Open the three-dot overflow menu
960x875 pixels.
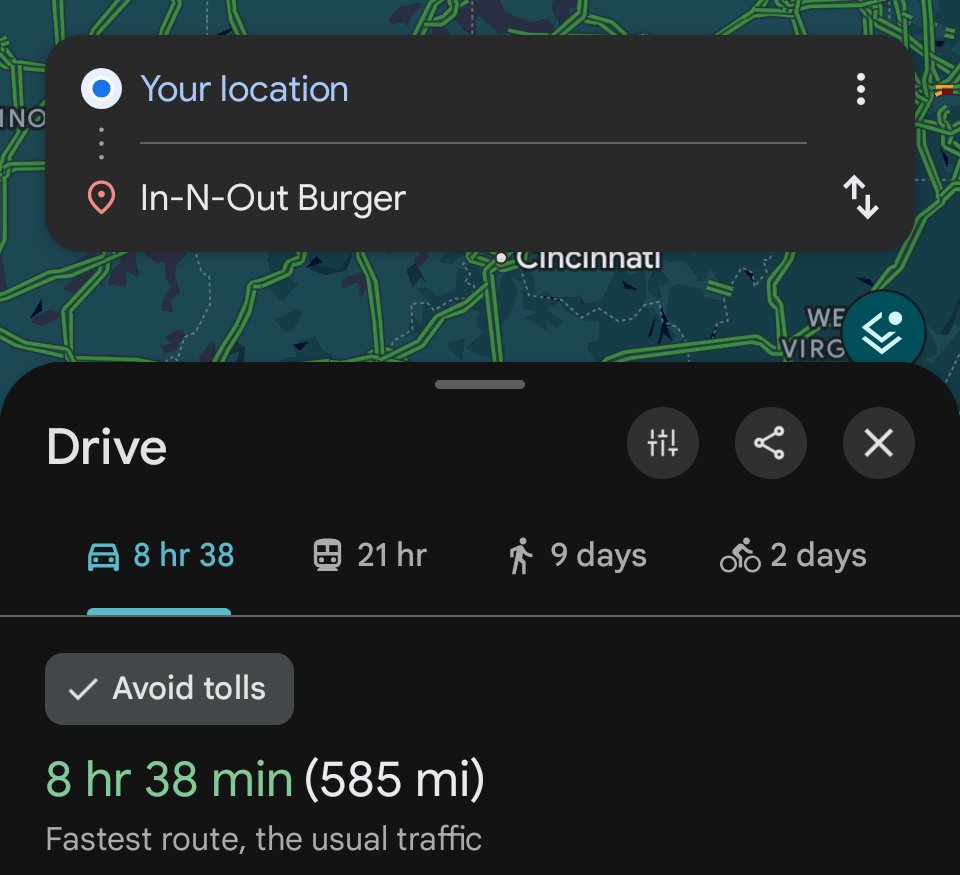point(860,89)
